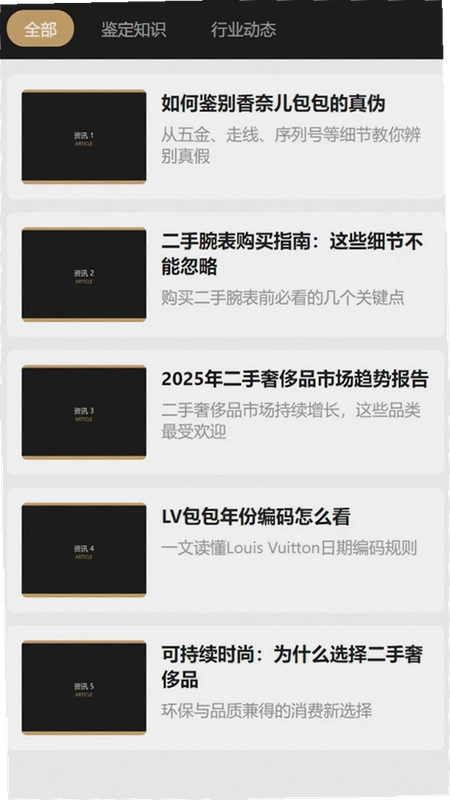This screenshot has width=450, height=800.
Task: Open LV包包年份编码怎么看 article
Action: 225,550
